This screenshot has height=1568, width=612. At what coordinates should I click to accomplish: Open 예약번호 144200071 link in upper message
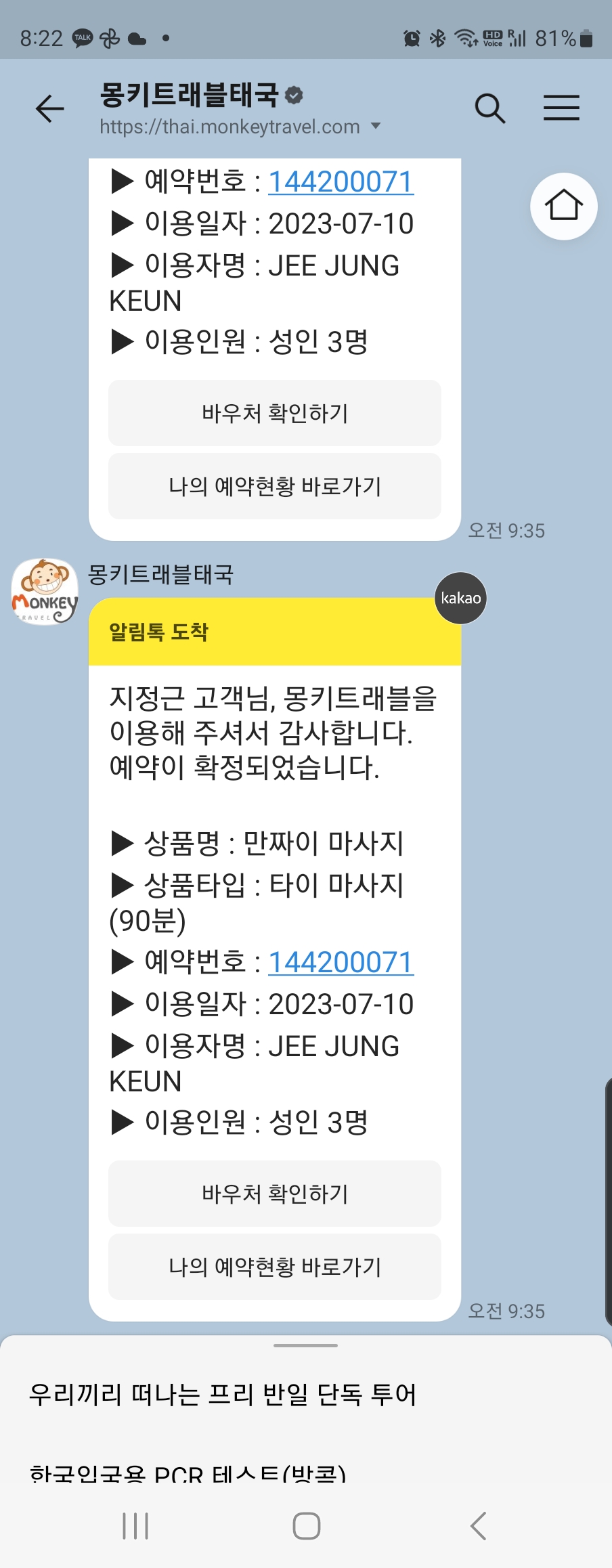(341, 182)
